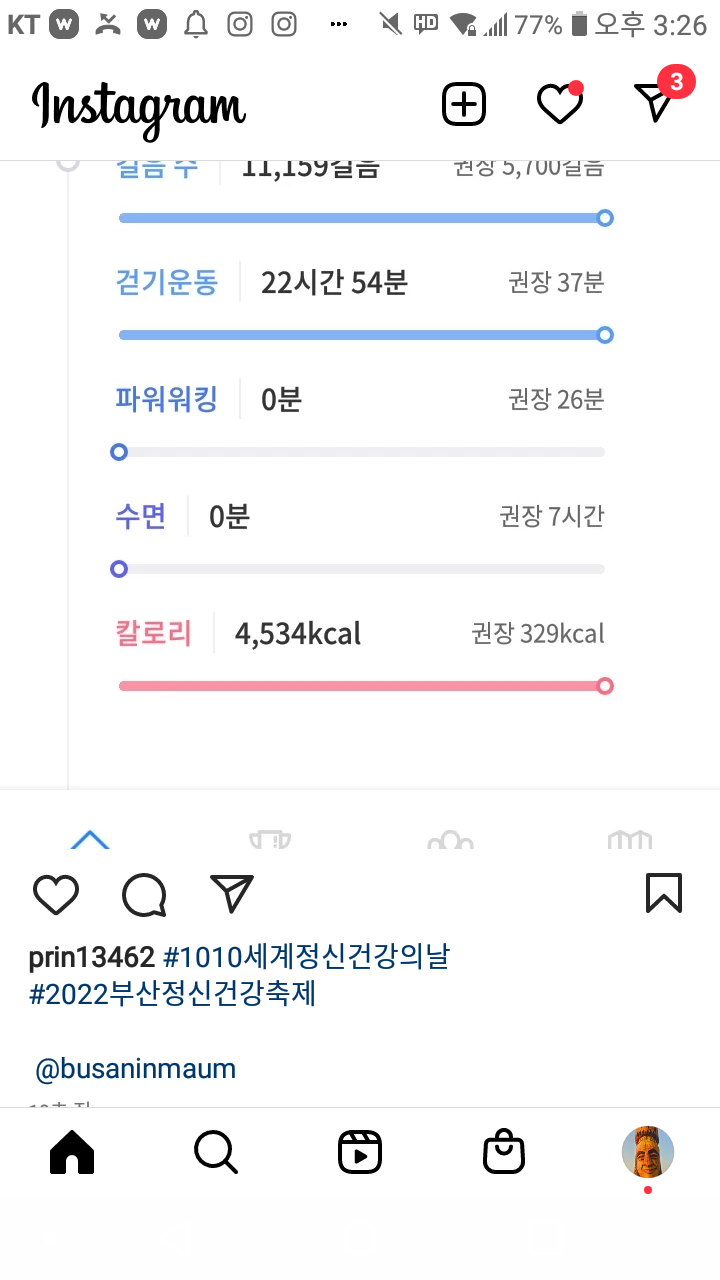Open hashtag #2022부산정신건강축제
This screenshot has width=720, height=1280.
pos(173,995)
